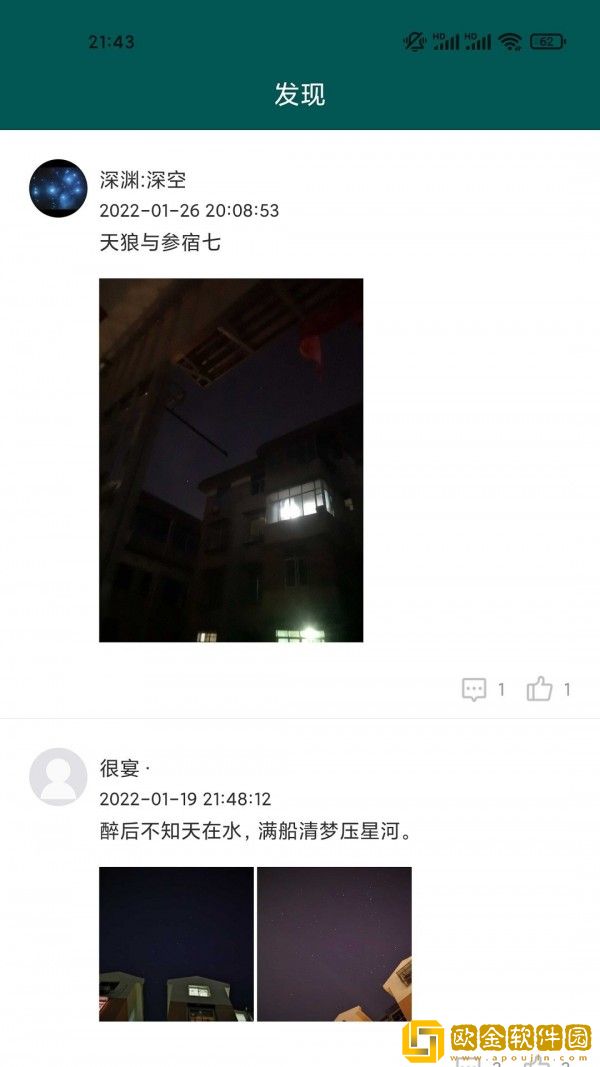Open 很宴's profile avatar

[58, 777]
